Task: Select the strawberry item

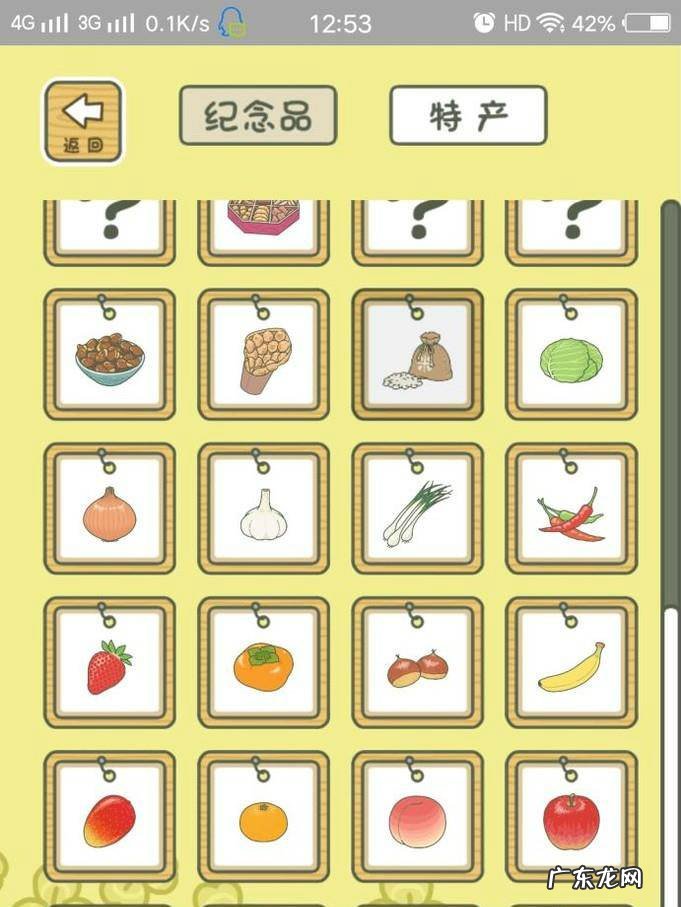Action: pos(109,664)
